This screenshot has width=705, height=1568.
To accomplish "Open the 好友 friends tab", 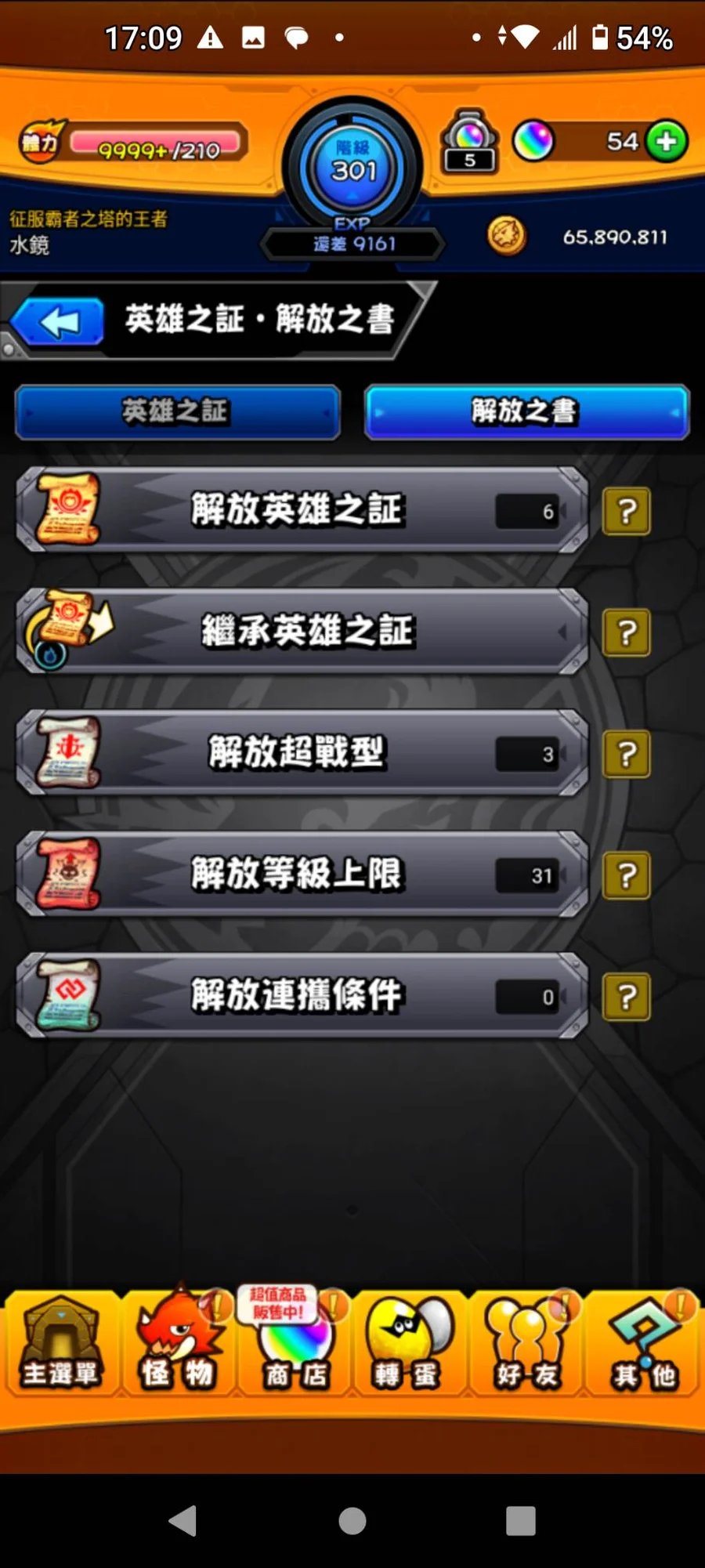I will click(526, 1343).
